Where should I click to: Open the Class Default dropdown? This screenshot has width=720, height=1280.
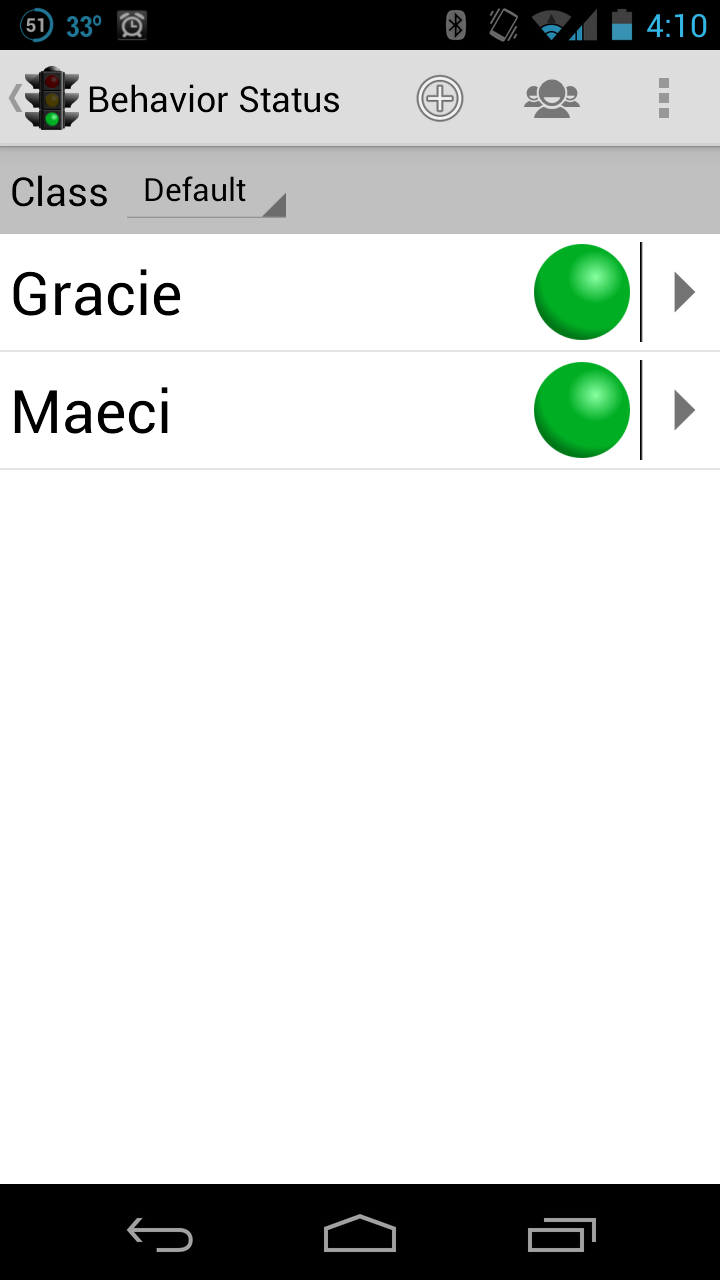pyautogui.click(x=205, y=190)
